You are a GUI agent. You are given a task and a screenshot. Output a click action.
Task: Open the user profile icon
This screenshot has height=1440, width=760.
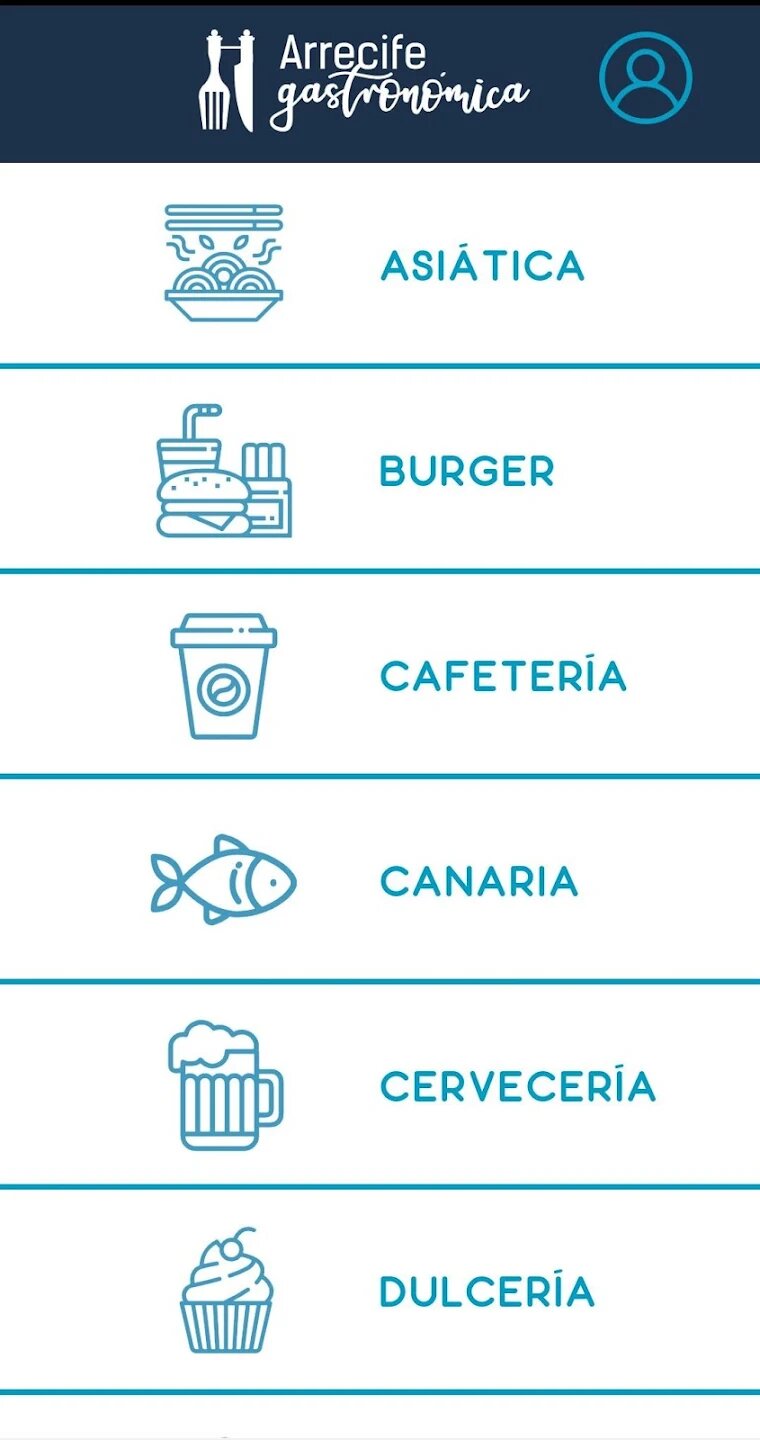[x=645, y=78]
